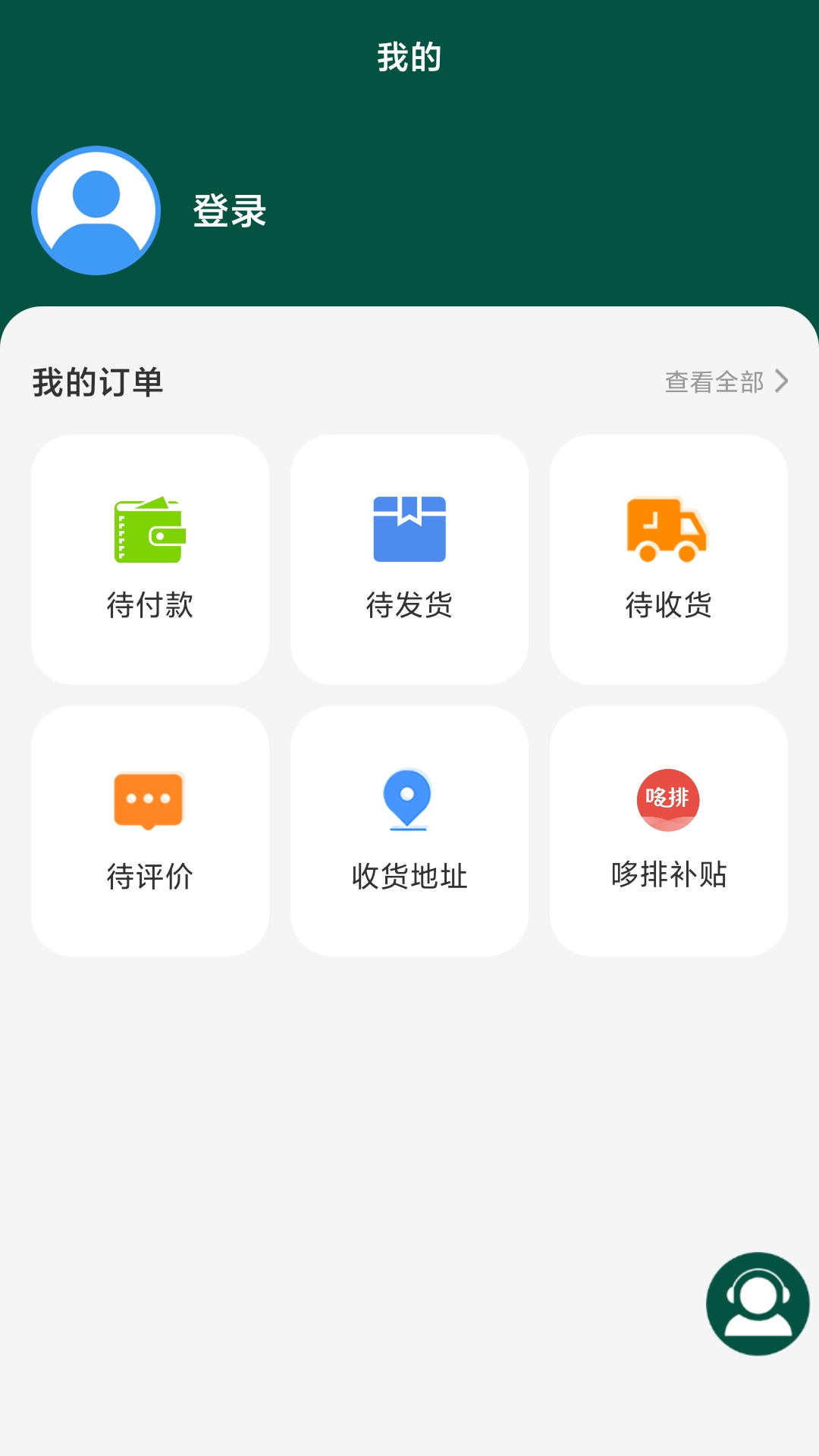819x1456 pixels.
Task: View 待发货 orders
Action: coord(409,560)
